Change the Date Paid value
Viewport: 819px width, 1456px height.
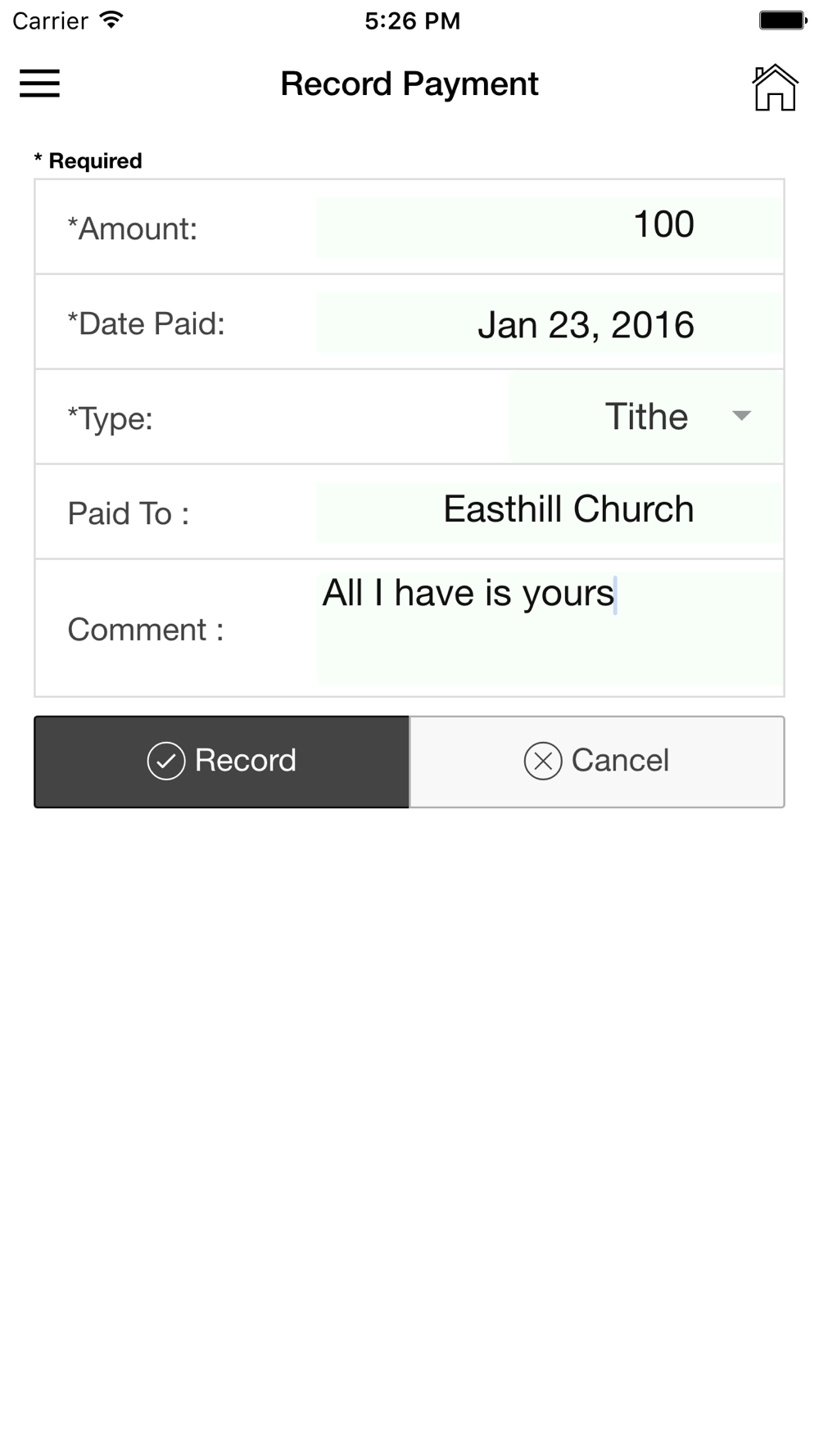coord(549,323)
